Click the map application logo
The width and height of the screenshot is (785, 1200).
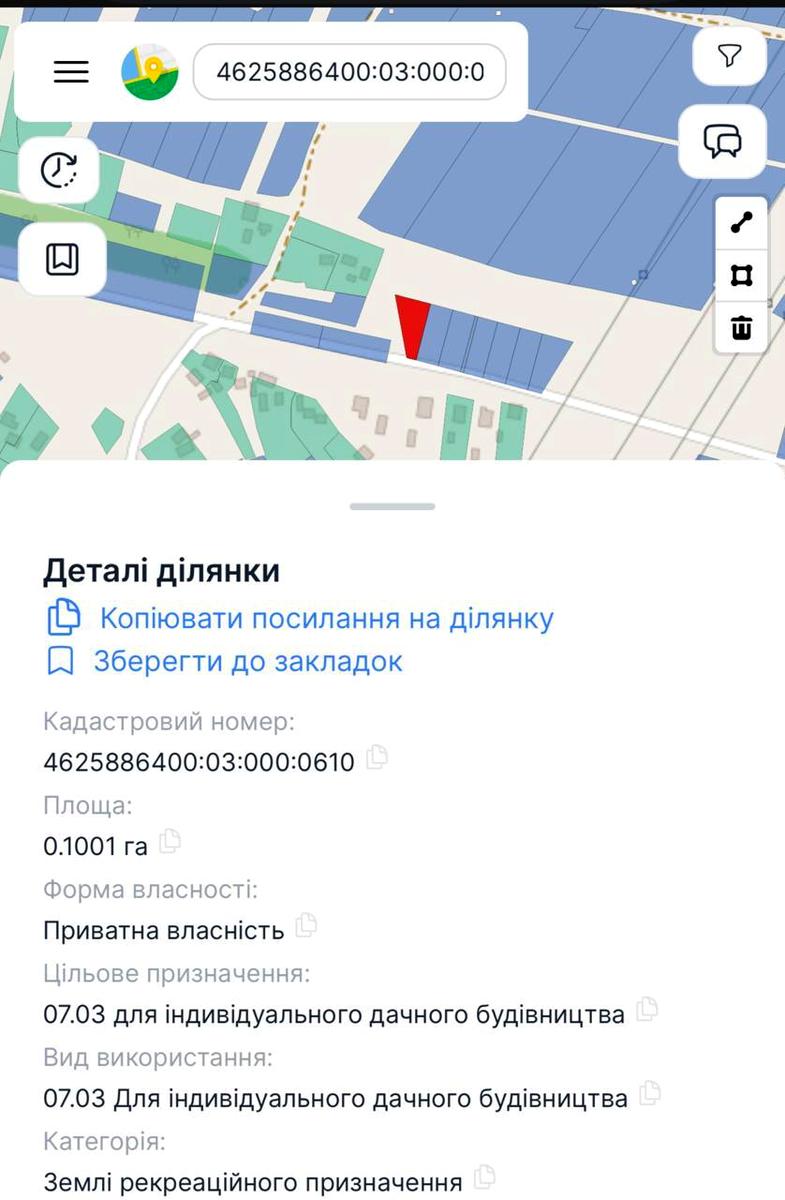tap(146, 72)
